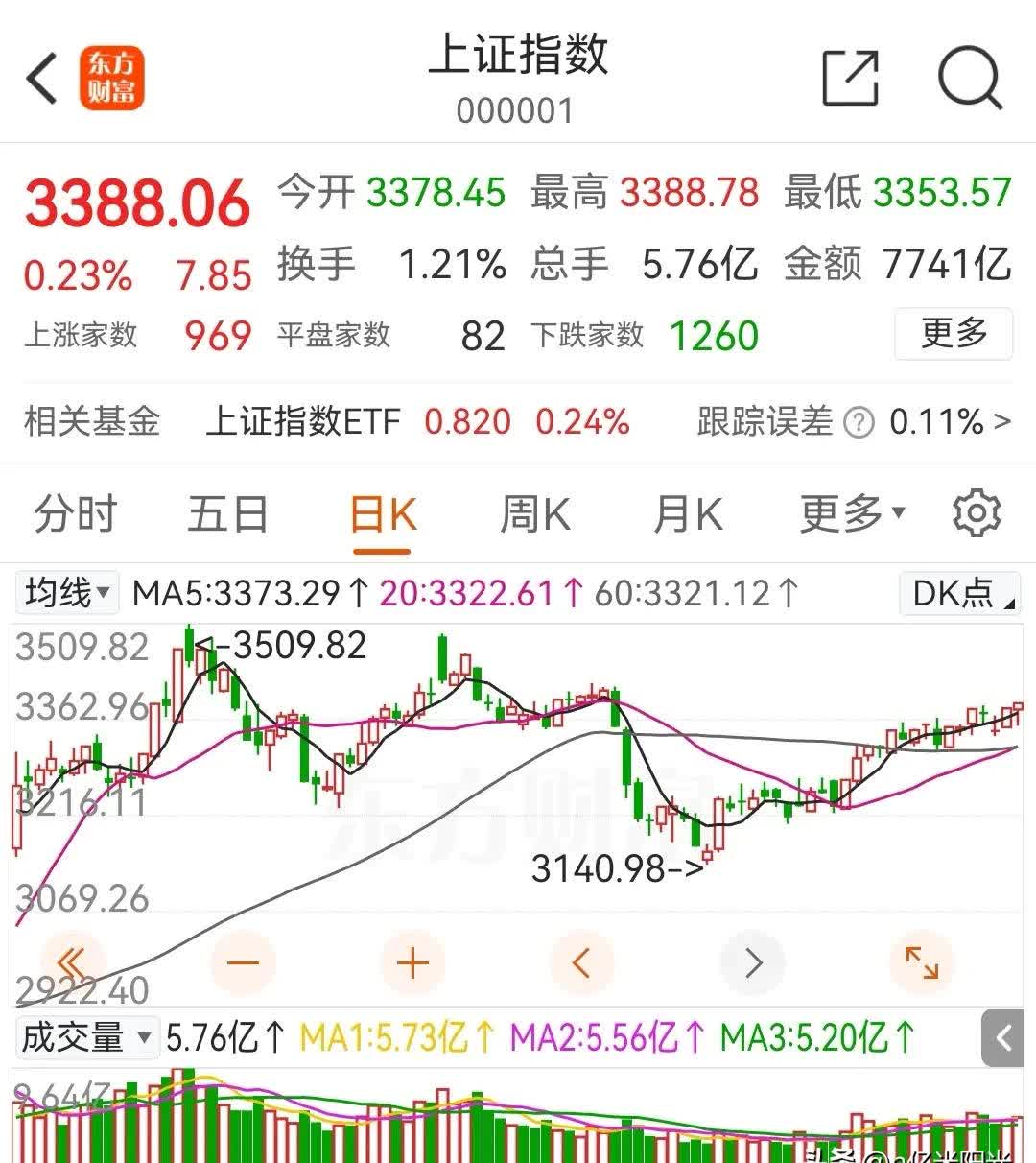Go back using the top-left arrow
The height and width of the screenshot is (1163, 1036).
click(x=42, y=78)
